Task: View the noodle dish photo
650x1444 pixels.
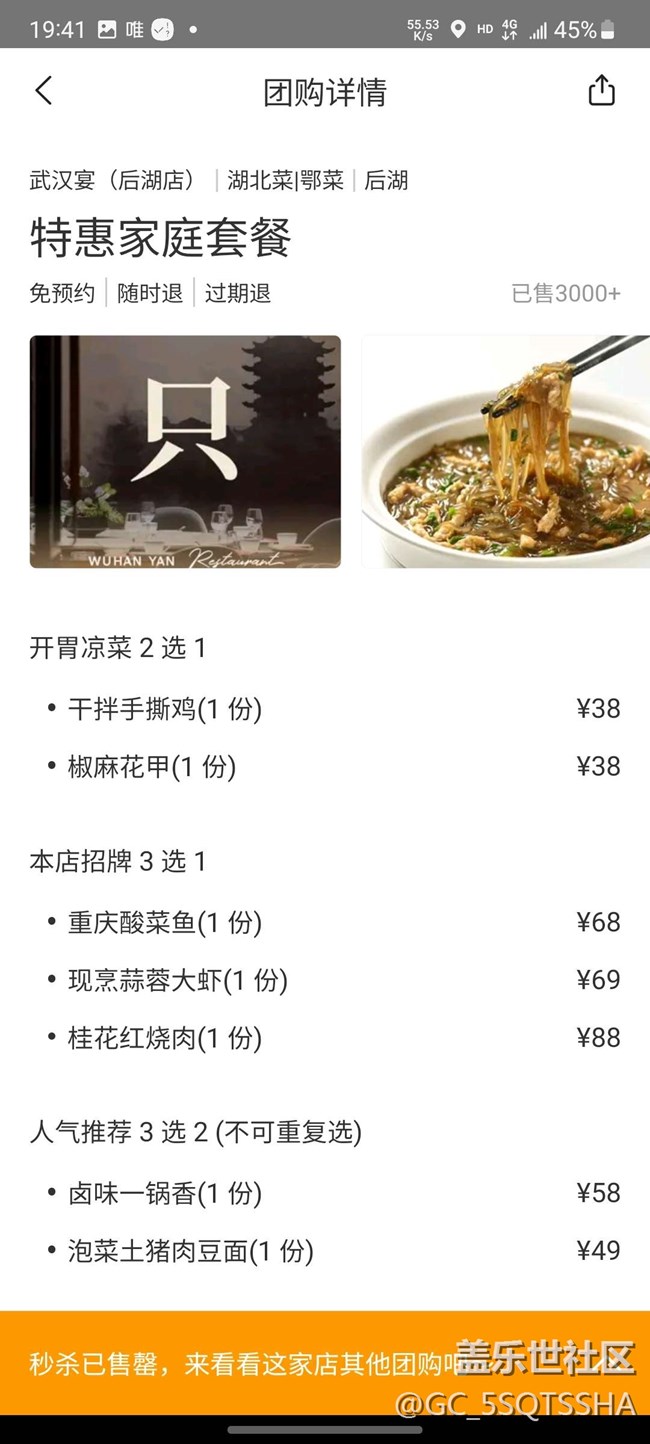Action: (506, 451)
